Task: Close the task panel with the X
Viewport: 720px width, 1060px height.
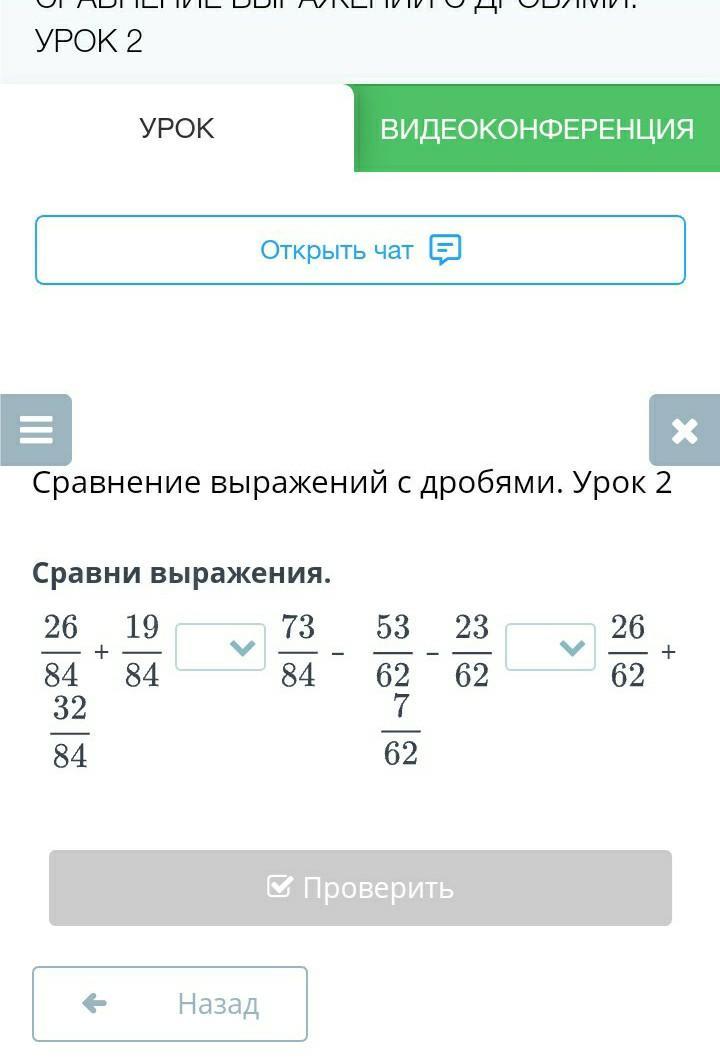Action: (x=684, y=430)
